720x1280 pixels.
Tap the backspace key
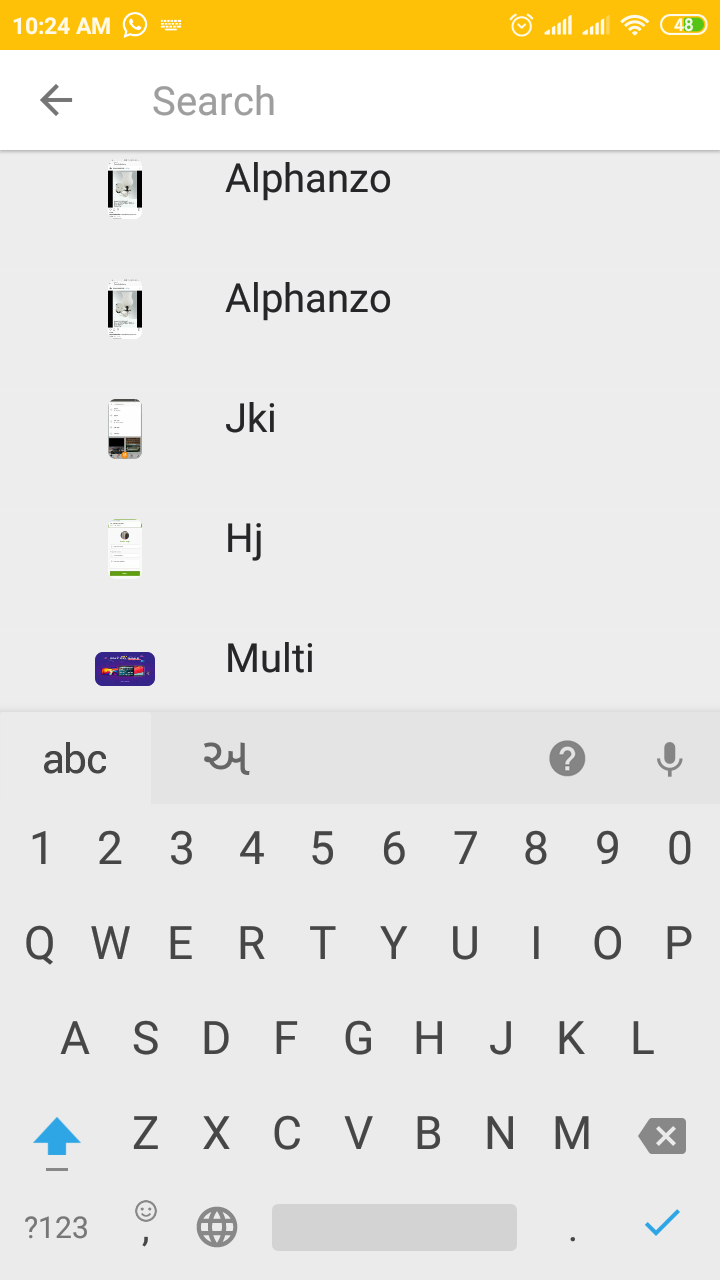point(662,1136)
